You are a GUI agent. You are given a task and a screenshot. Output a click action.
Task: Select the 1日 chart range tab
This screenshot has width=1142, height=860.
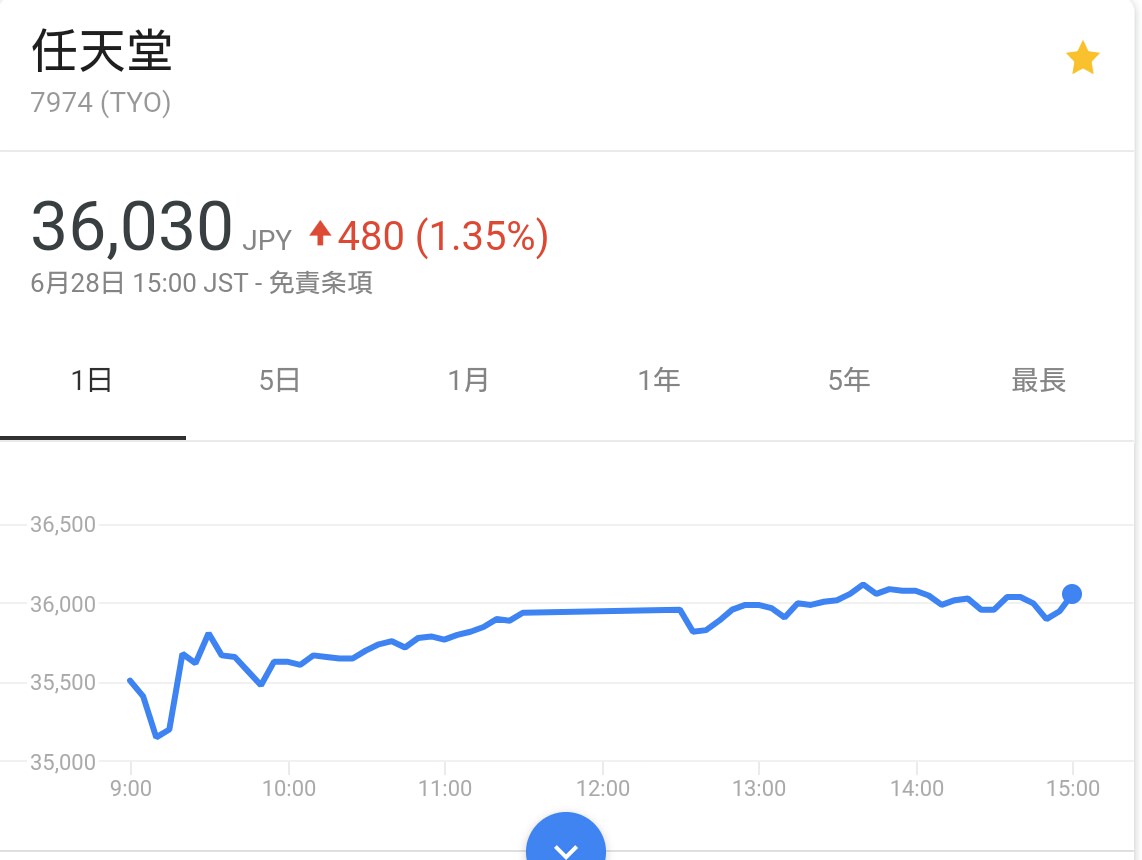[92, 381]
